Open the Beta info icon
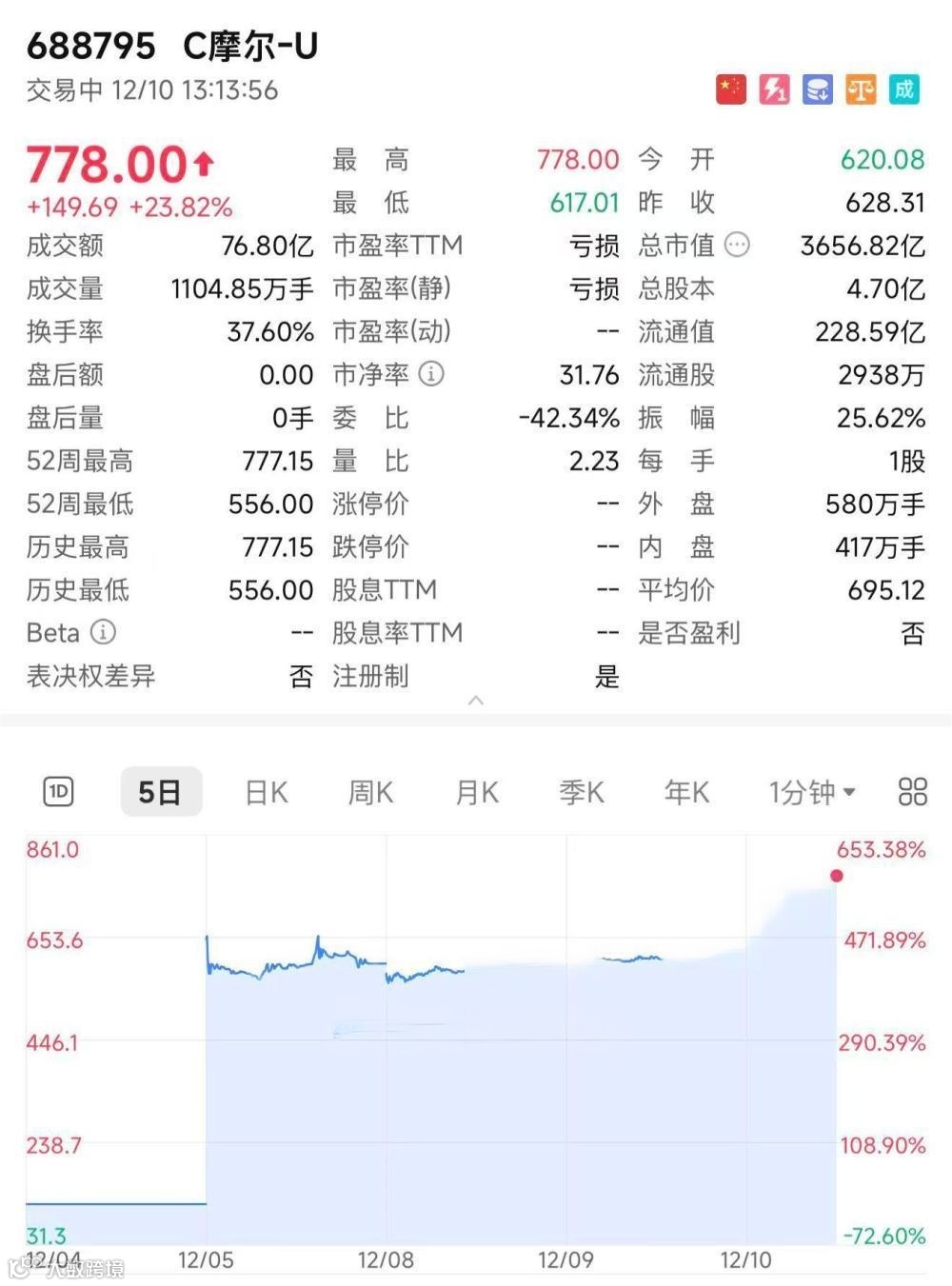This screenshot has width=952, height=1286. 103,632
